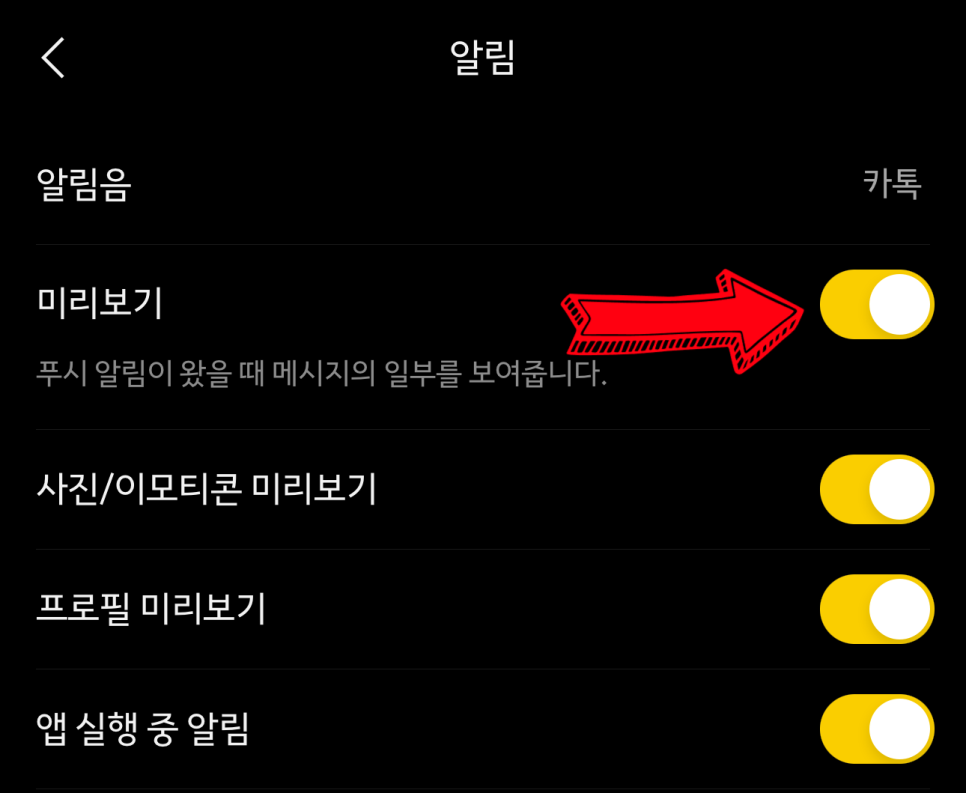This screenshot has width=966, height=793.
Task: Open the 알림음 sound setting
Action: tap(482, 184)
